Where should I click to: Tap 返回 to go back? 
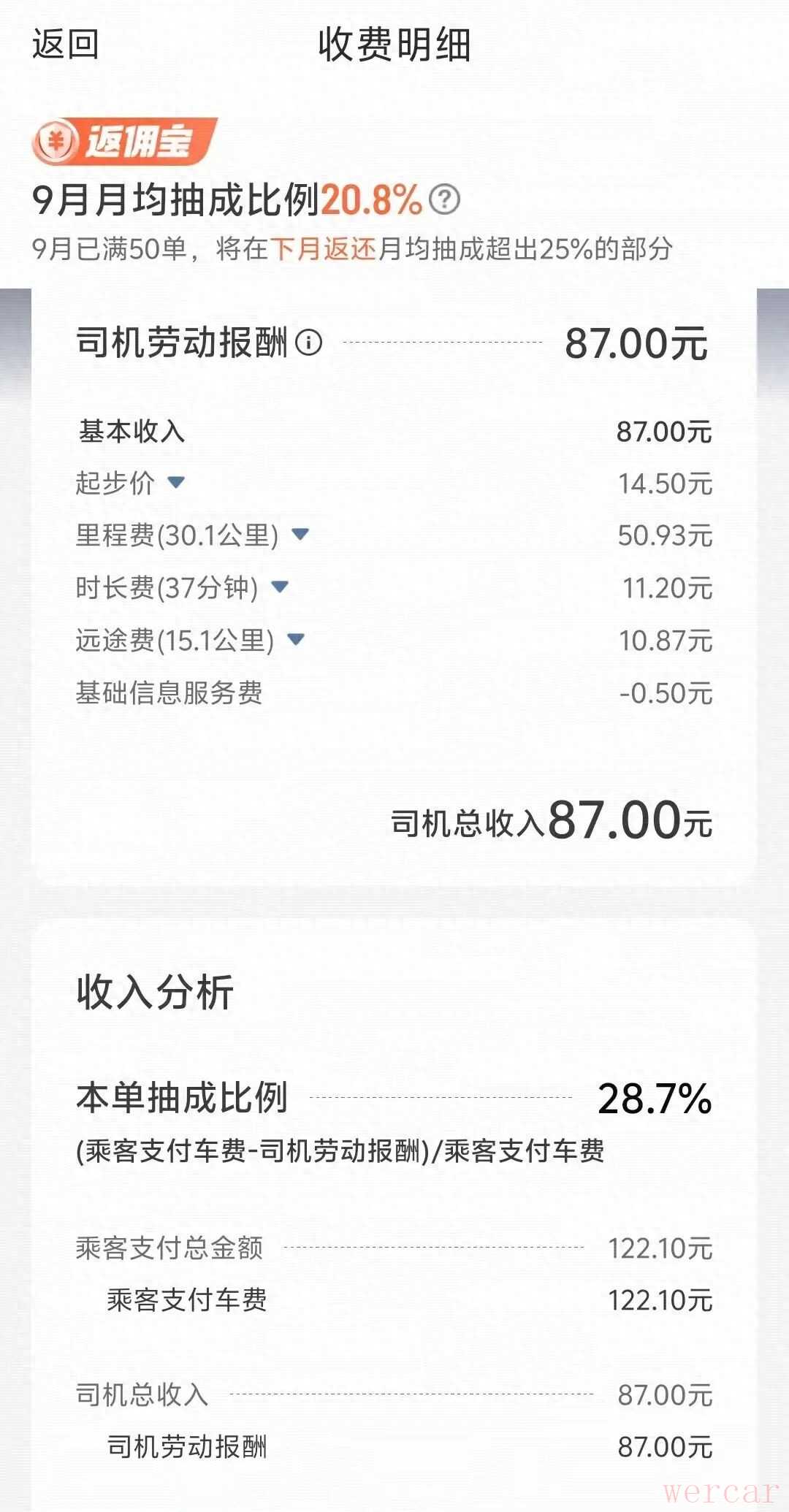click(x=65, y=45)
